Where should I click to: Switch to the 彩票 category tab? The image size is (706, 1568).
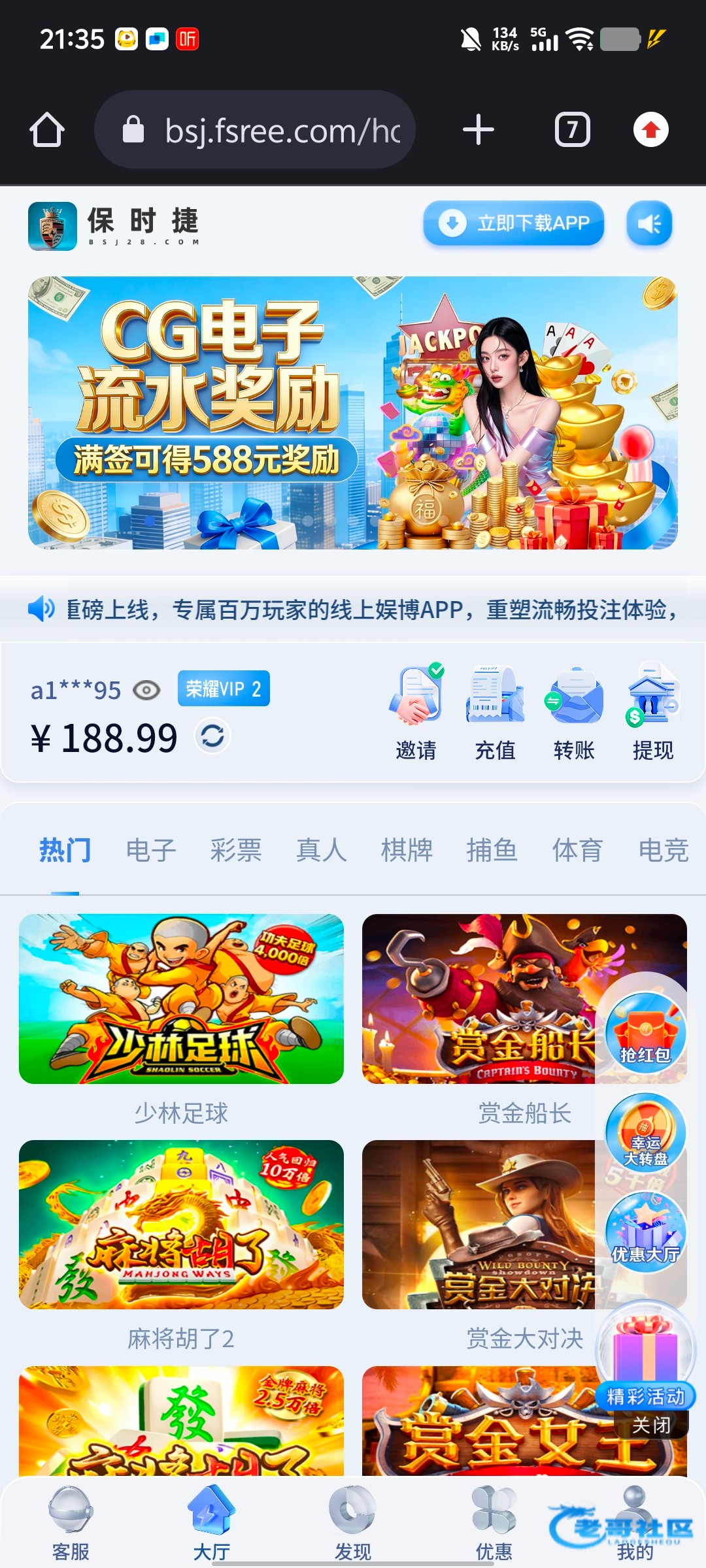click(236, 850)
